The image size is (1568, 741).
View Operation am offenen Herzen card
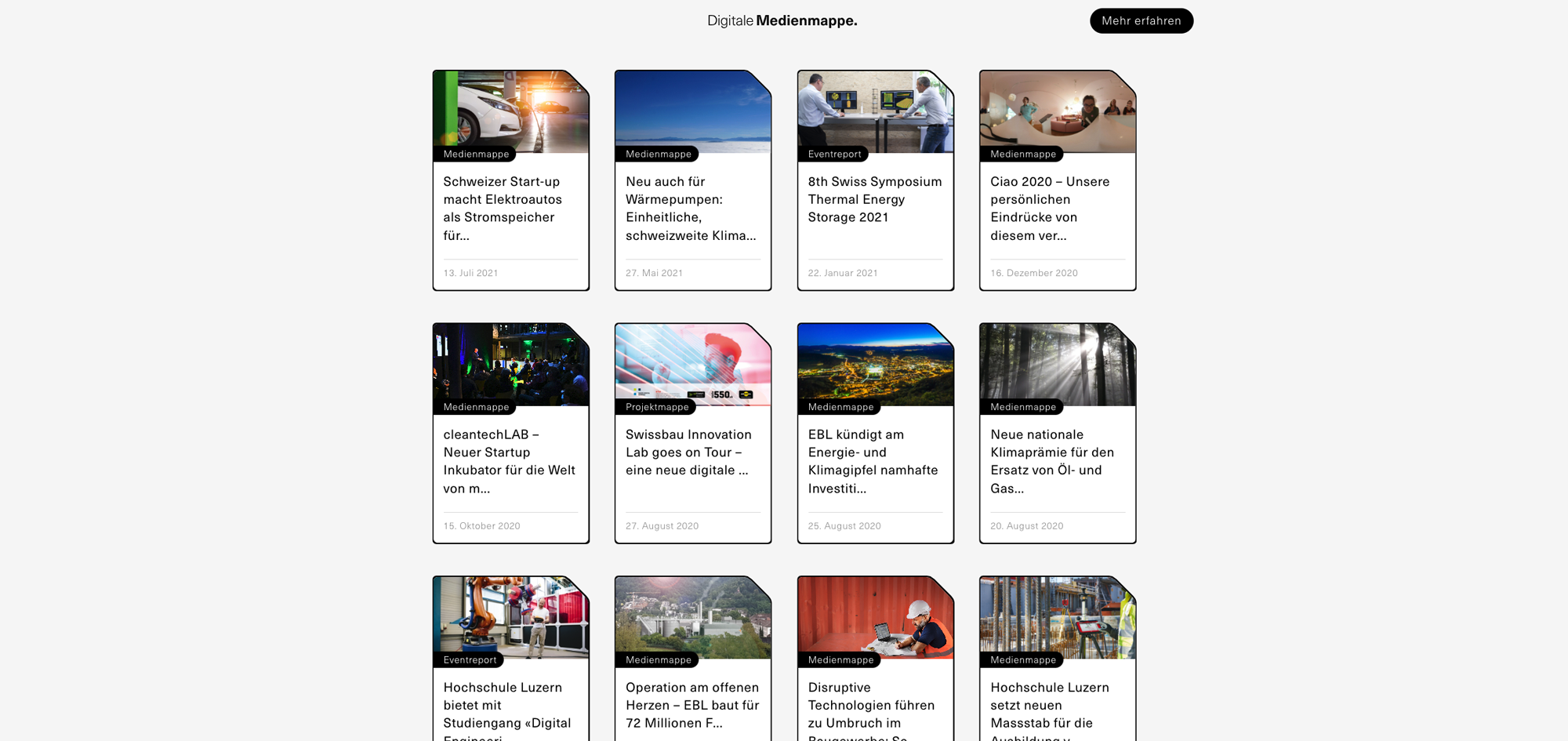coord(692,704)
